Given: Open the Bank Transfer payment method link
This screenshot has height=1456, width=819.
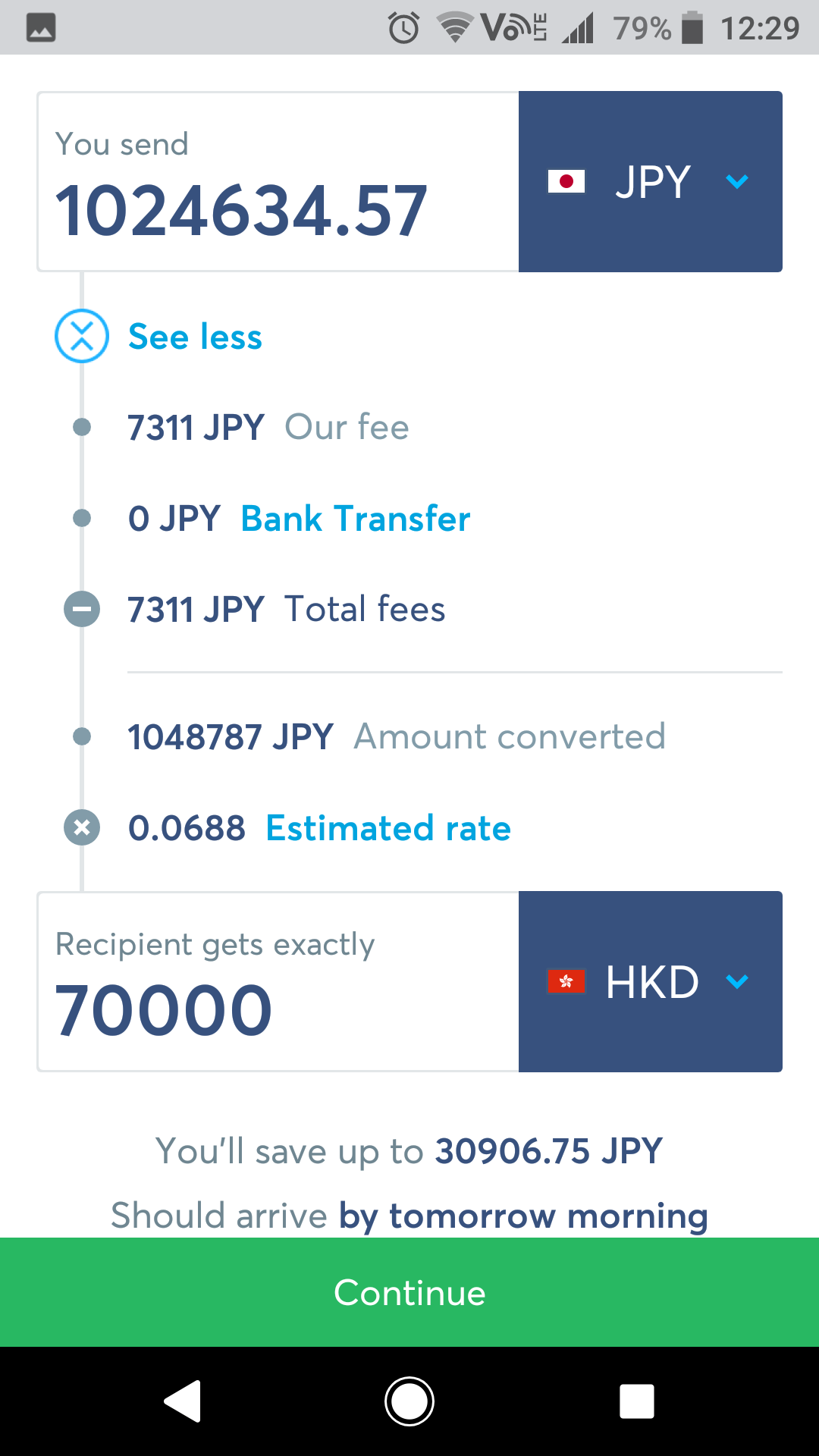Looking at the screenshot, I should tap(355, 519).
